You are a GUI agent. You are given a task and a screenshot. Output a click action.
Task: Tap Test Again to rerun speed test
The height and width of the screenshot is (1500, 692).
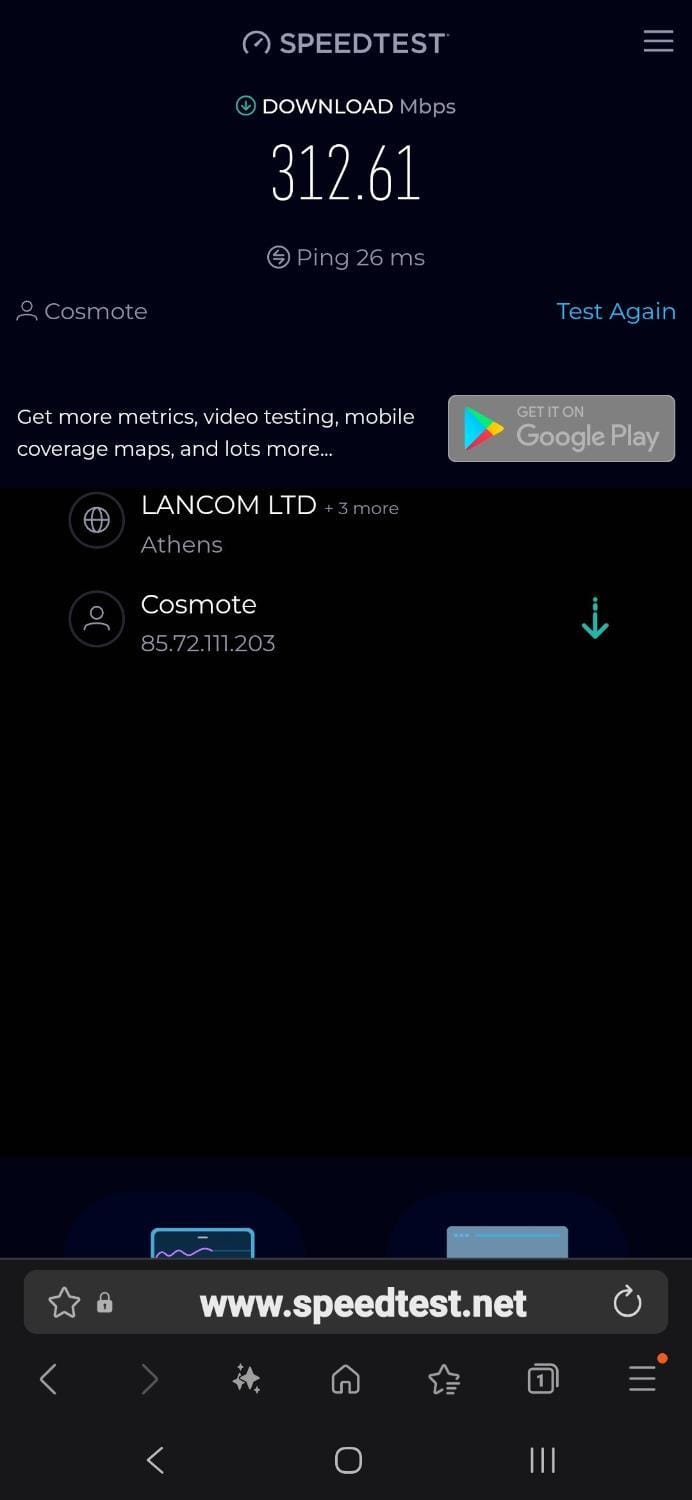click(615, 311)
